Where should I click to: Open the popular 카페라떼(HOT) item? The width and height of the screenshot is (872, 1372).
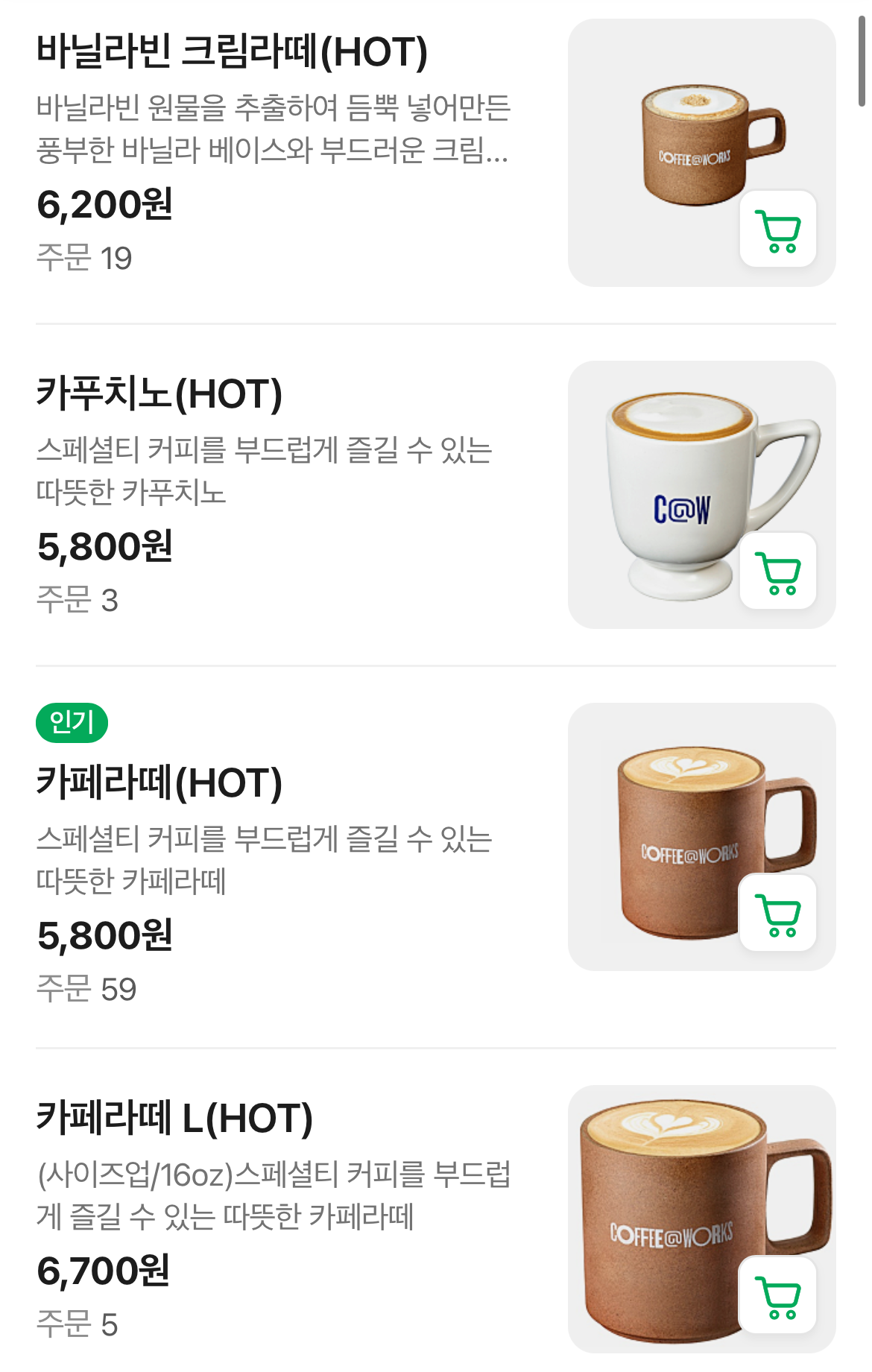(436, 855)
